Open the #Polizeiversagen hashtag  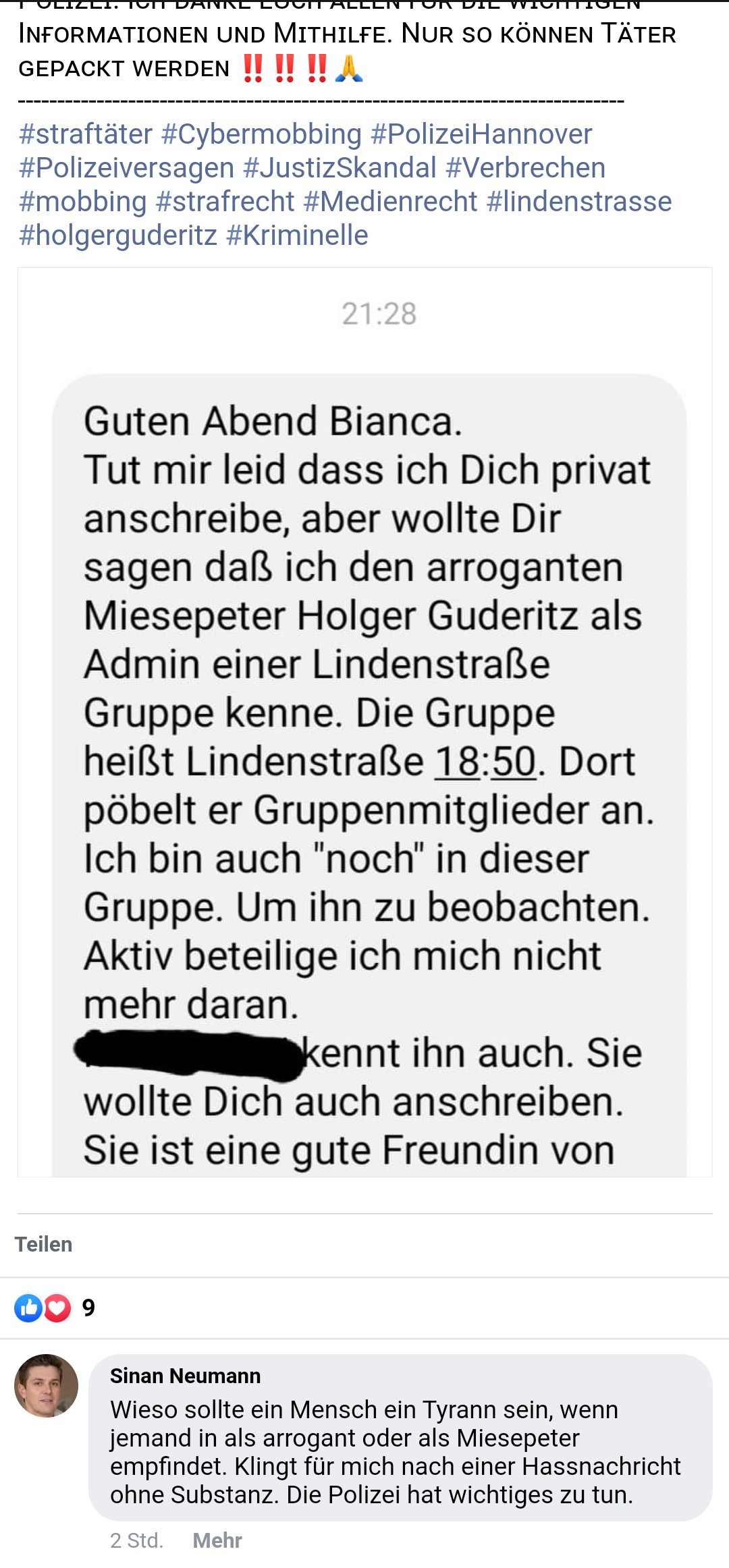(127, 168)
